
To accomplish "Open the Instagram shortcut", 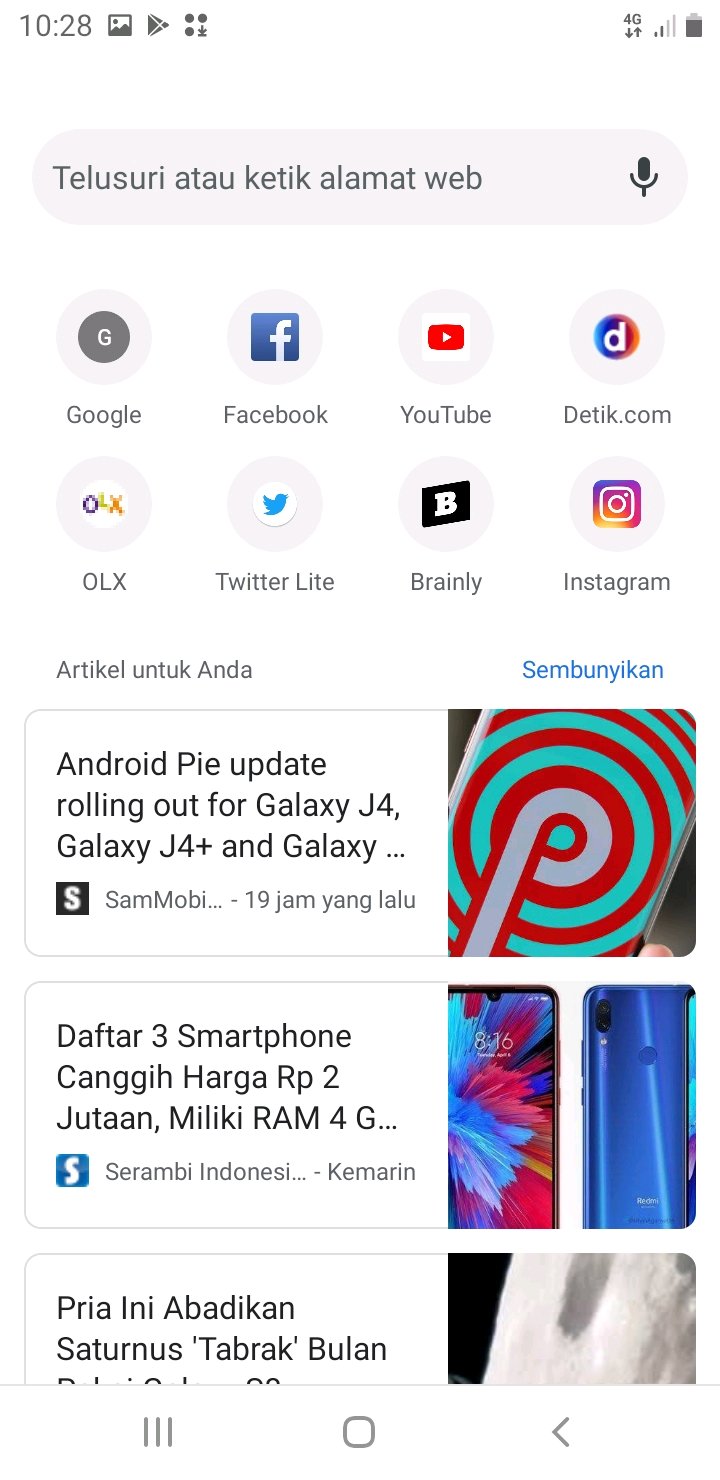I will pyautogui.click(x=616, y=504).
